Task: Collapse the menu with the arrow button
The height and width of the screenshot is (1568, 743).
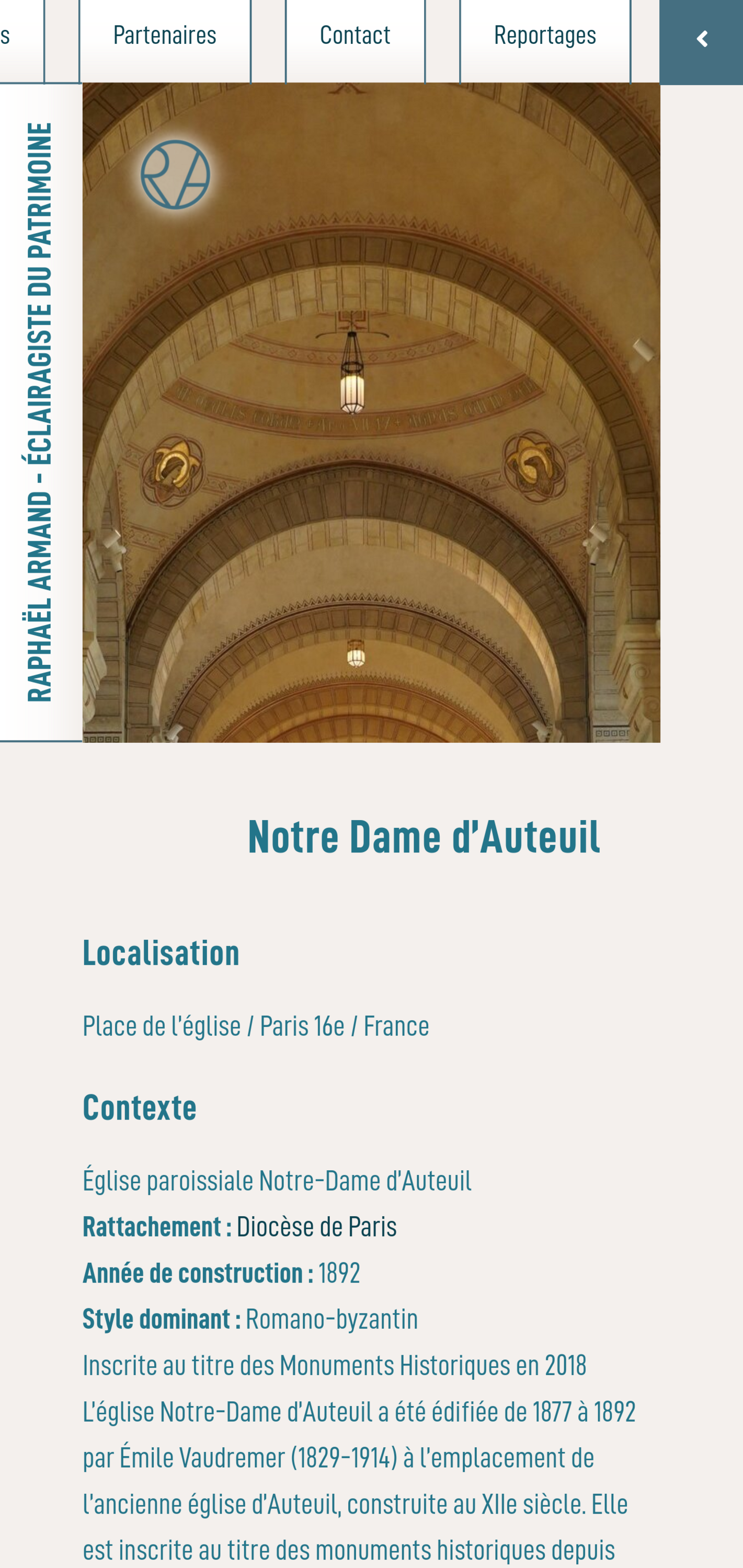Action: [x=702, y=40]
